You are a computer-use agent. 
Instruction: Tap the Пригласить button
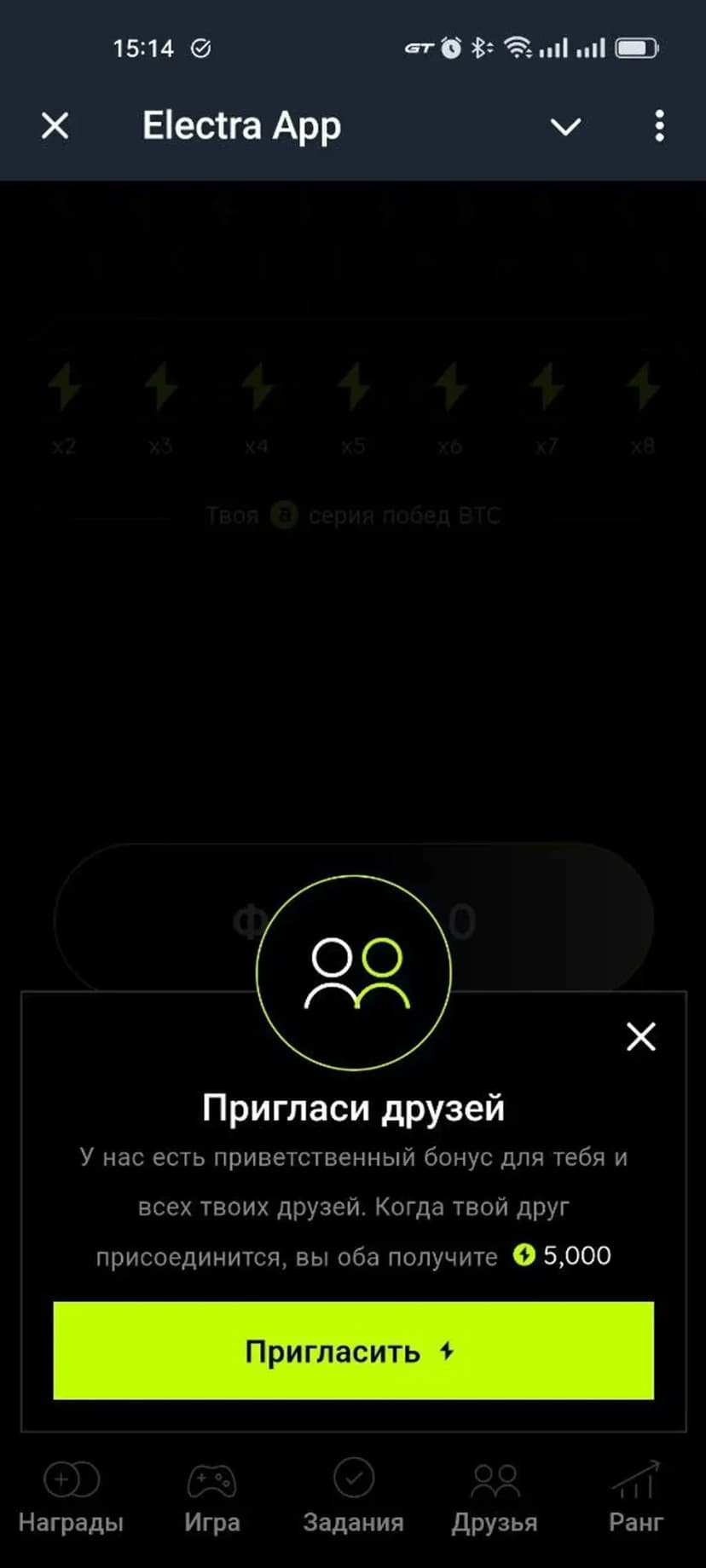pos(353,1351)
